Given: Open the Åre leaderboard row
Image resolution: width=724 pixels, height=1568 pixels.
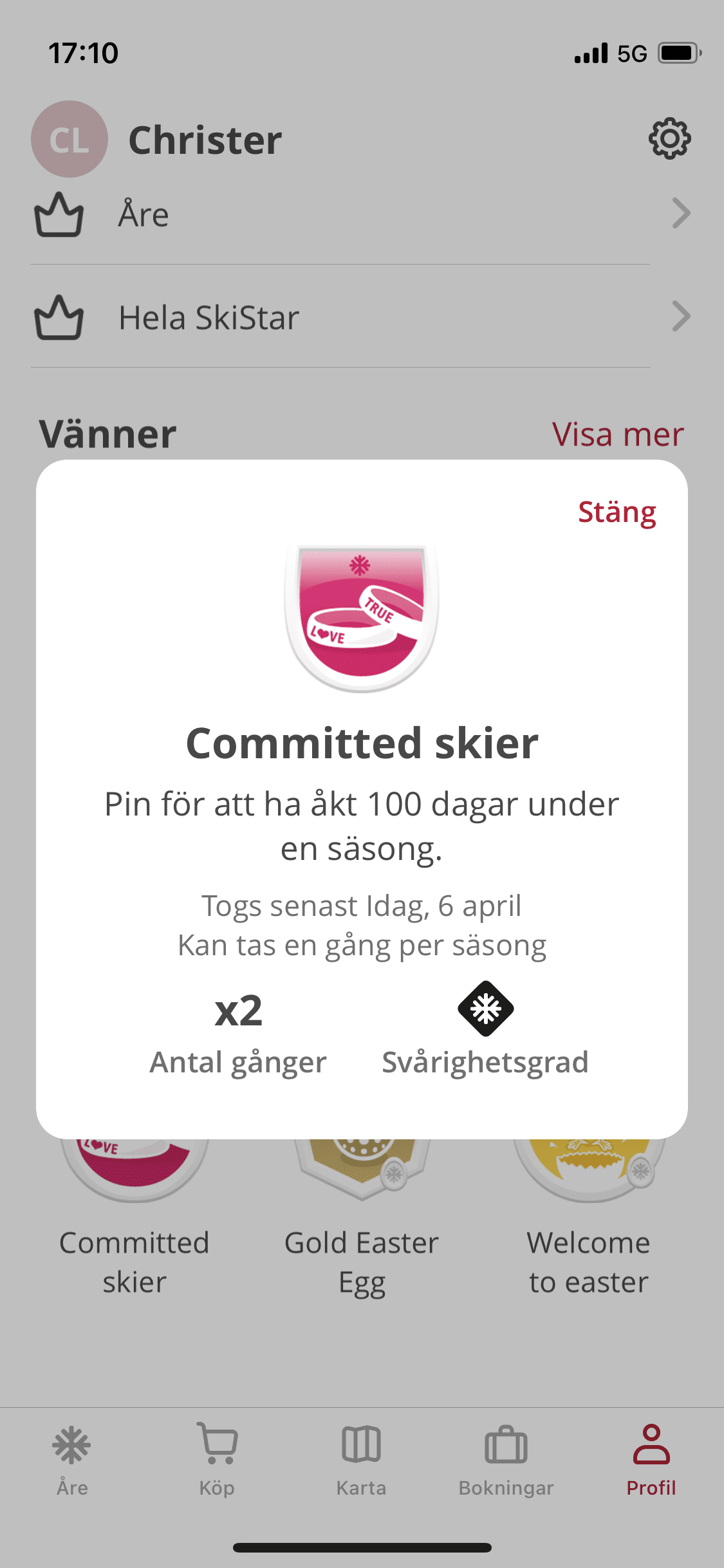Looking at the screenshot, I should pyautogui.click(x=360, y=214).
